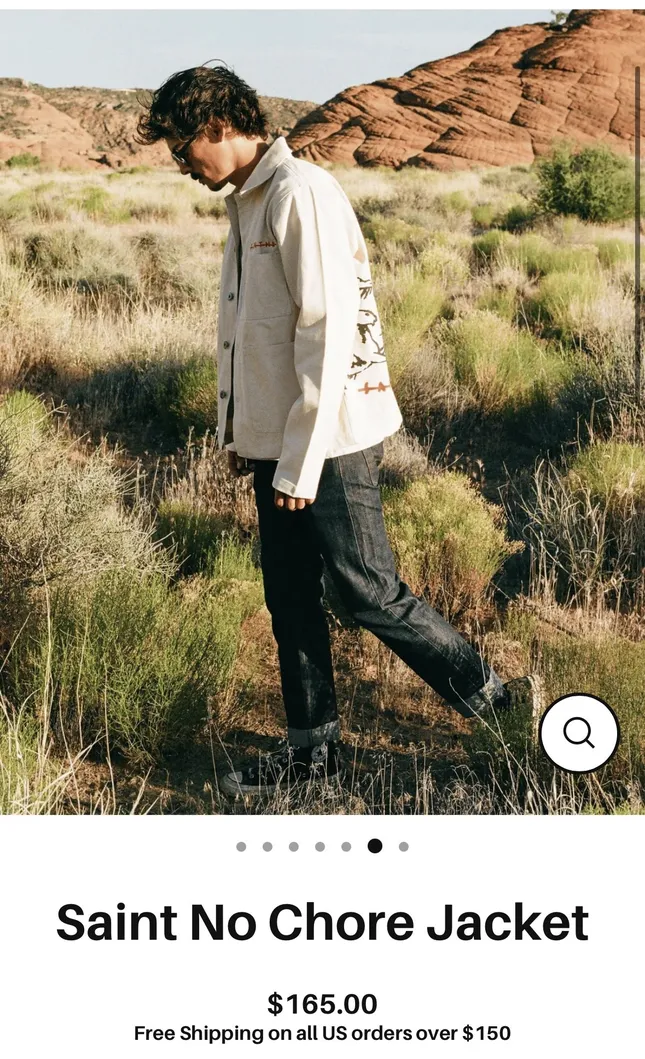Select the last carousel page dot
645x1059 pixels.
coord(404,846)
